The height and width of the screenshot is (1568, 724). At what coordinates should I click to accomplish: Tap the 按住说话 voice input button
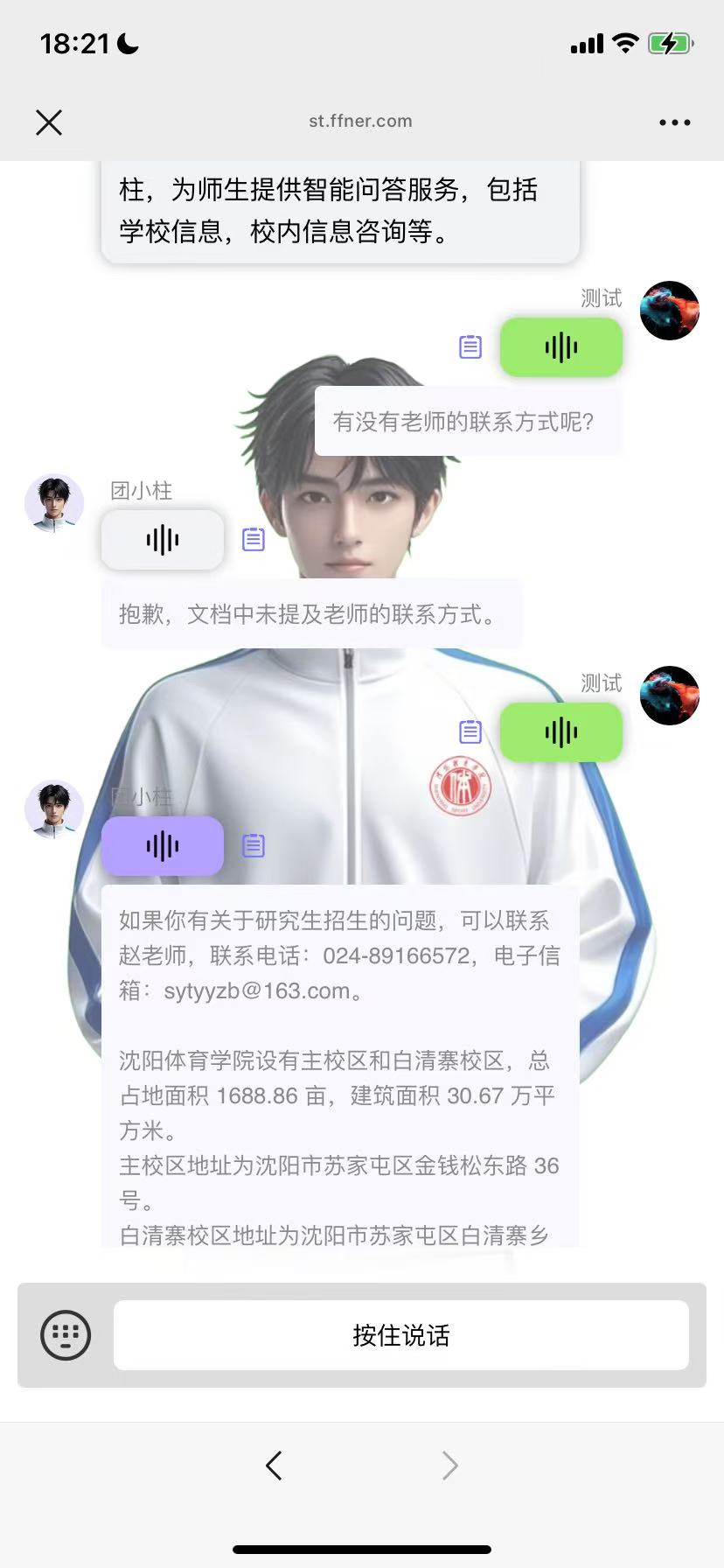[400, 1335]
